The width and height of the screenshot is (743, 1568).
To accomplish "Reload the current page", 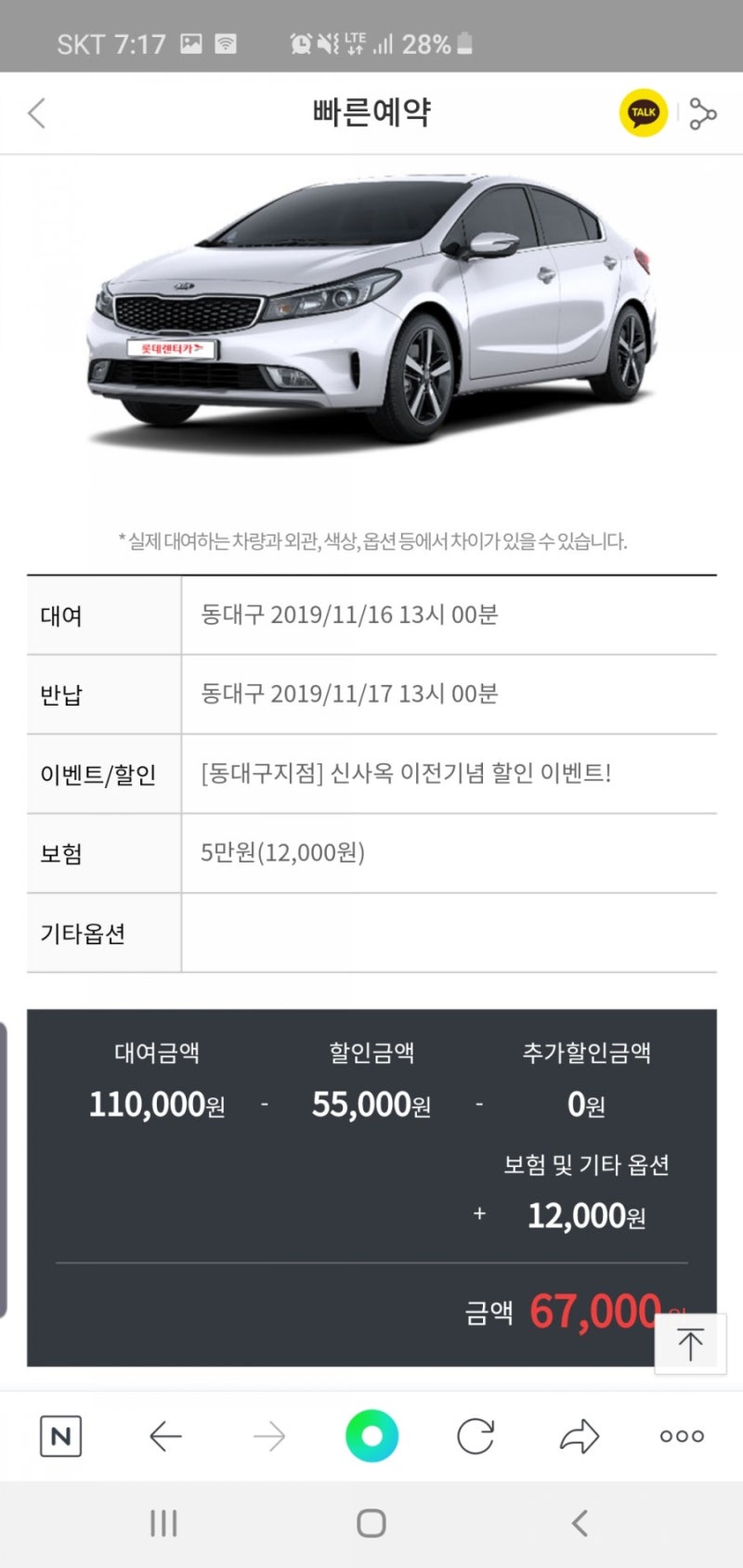I will 476,1436.
